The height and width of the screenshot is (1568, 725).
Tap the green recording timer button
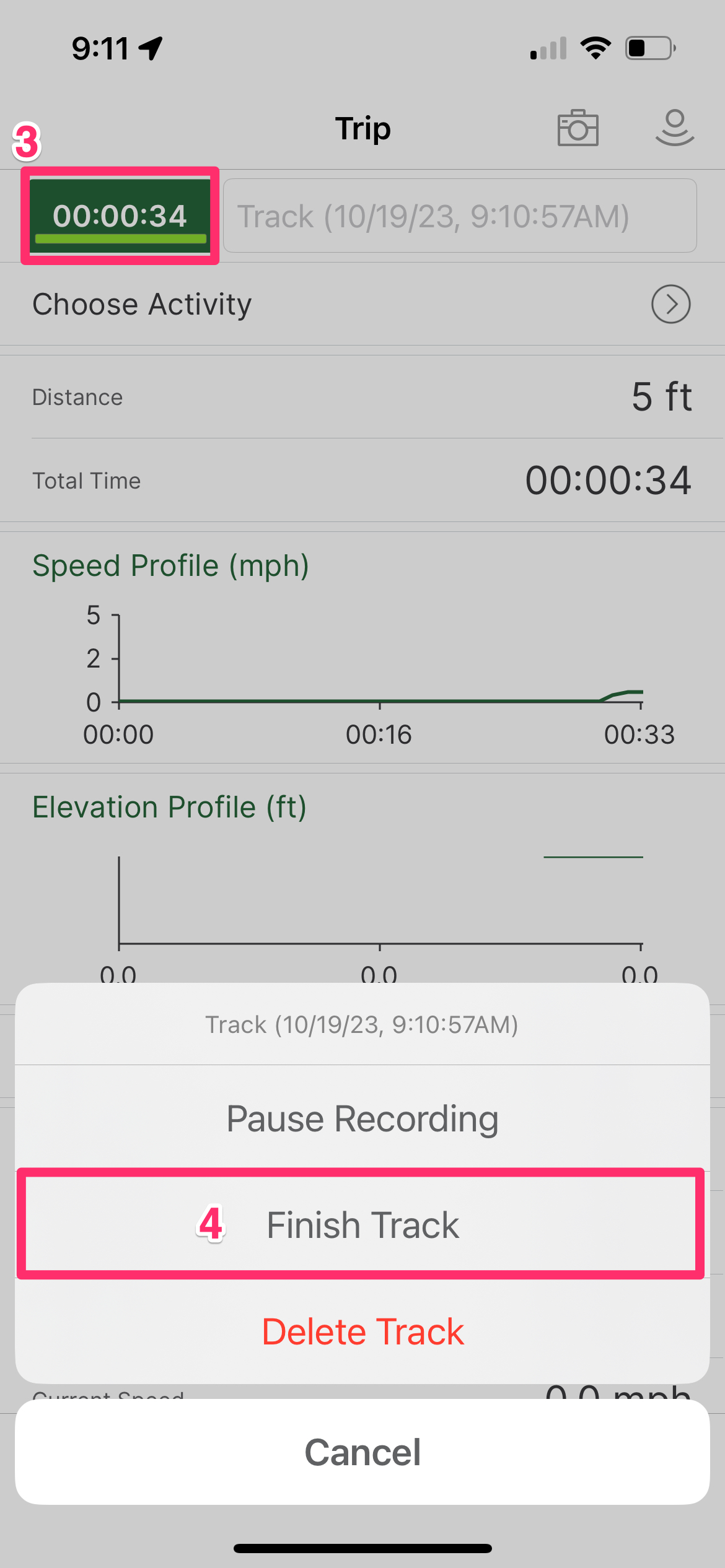click(120, 216)
